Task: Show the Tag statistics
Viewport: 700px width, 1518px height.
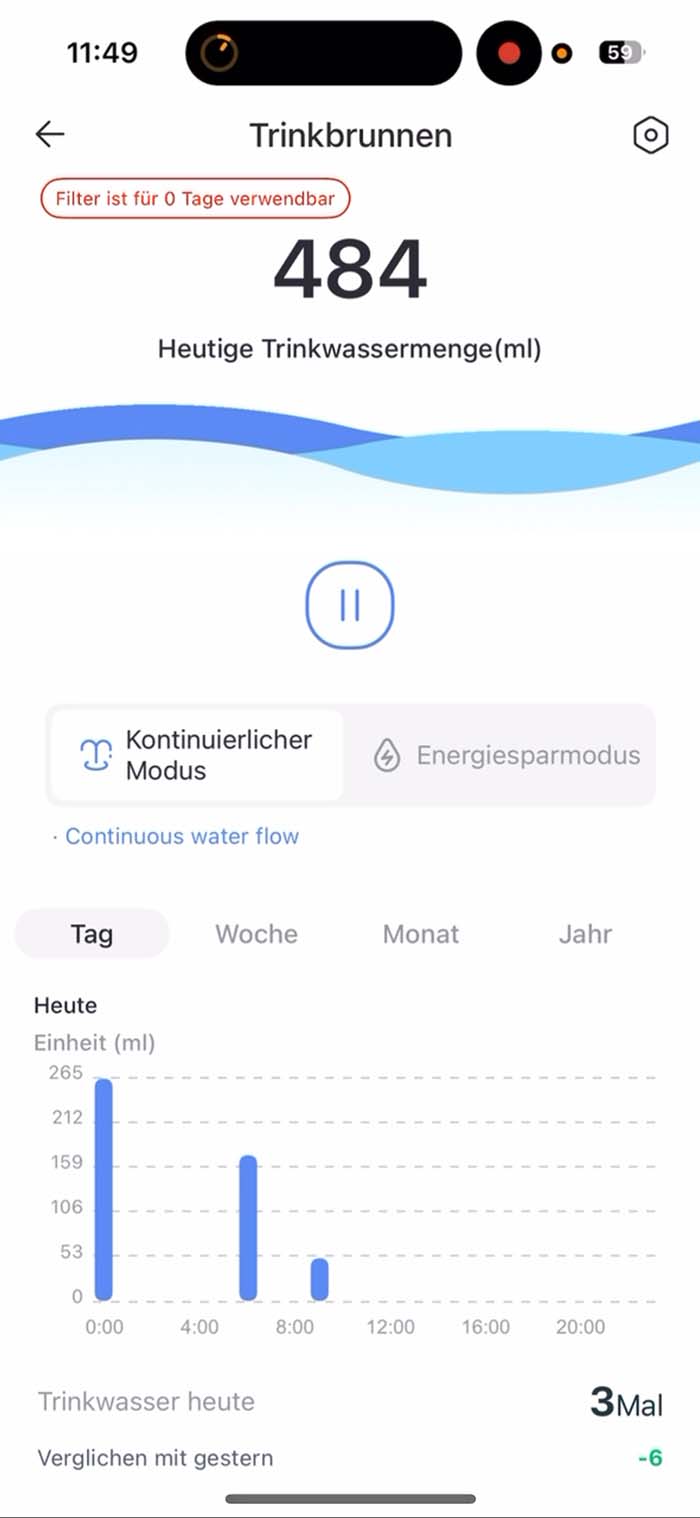Action: pos(92,934)
